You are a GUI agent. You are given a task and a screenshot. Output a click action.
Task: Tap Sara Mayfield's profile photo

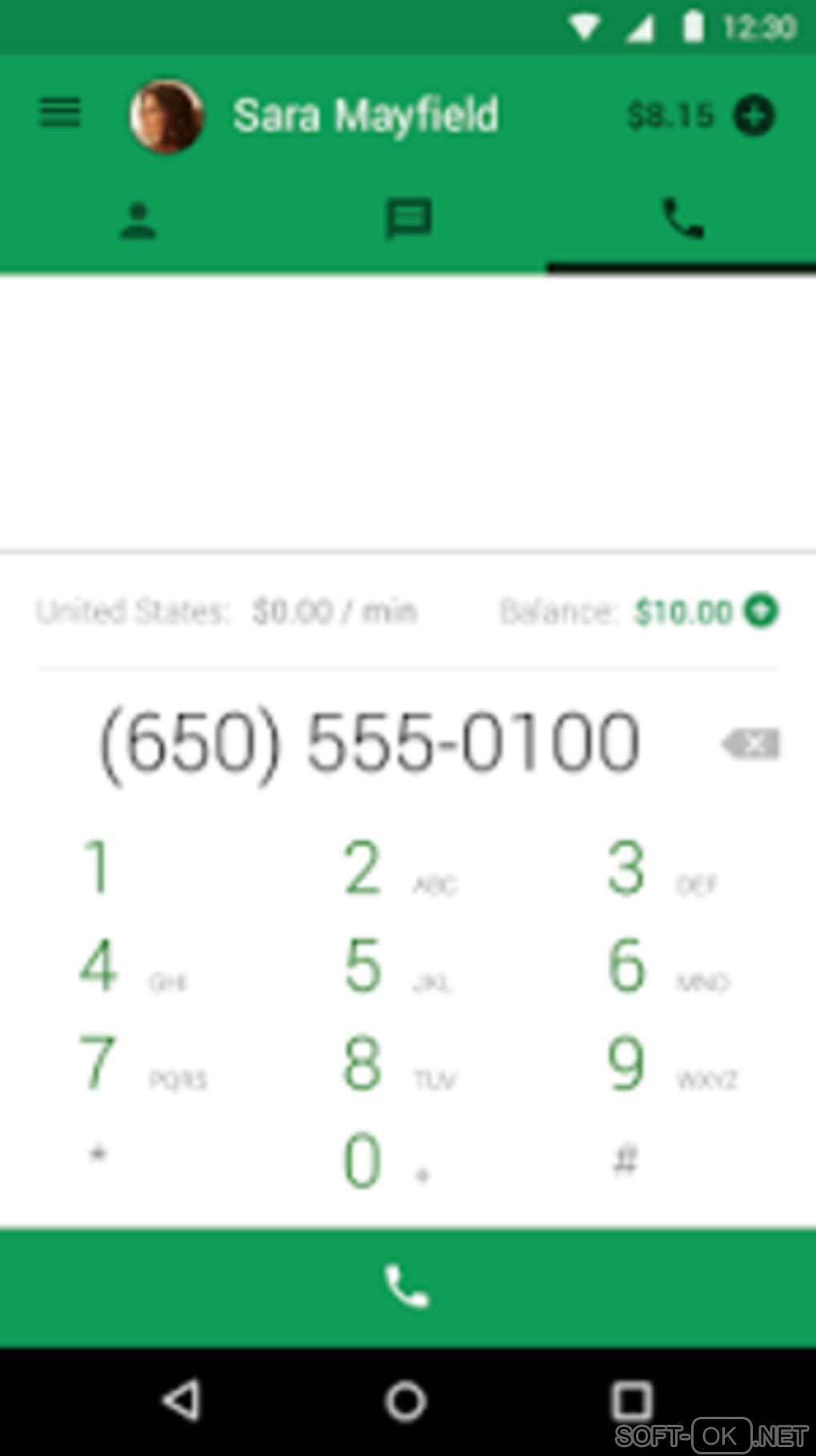166,116
